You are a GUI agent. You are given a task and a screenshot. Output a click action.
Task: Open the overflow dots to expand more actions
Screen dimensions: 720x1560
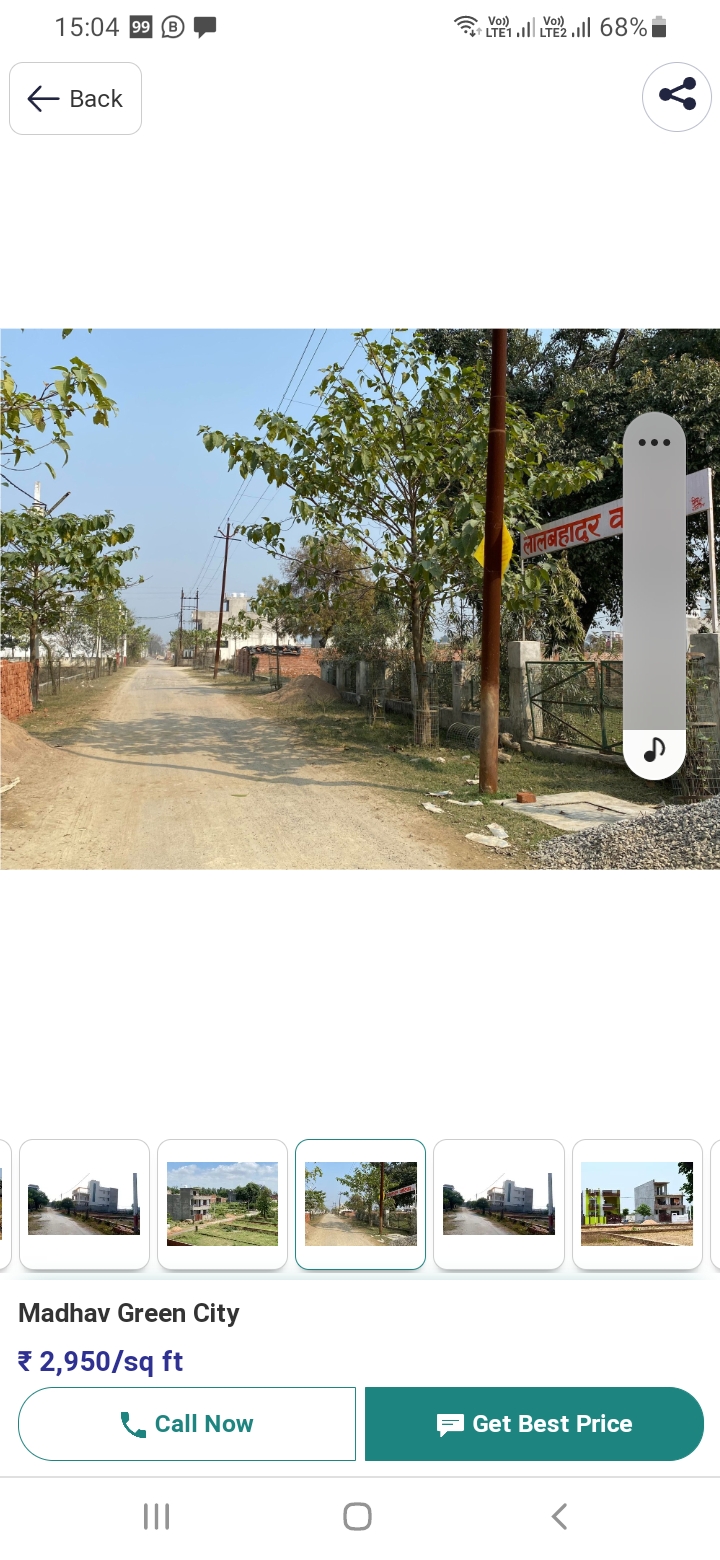pyautogui.click(x=655, y=442)
